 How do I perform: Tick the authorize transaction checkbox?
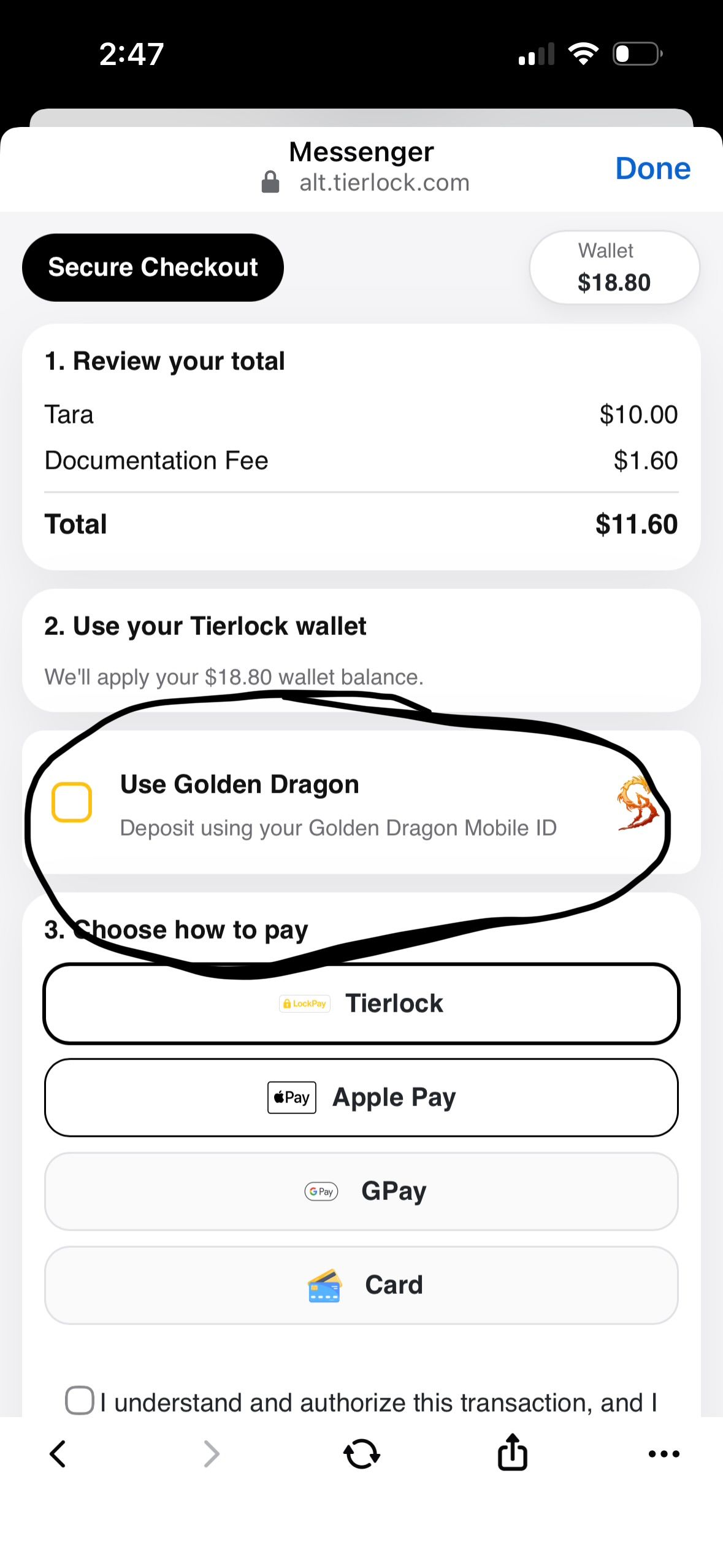80,1401
